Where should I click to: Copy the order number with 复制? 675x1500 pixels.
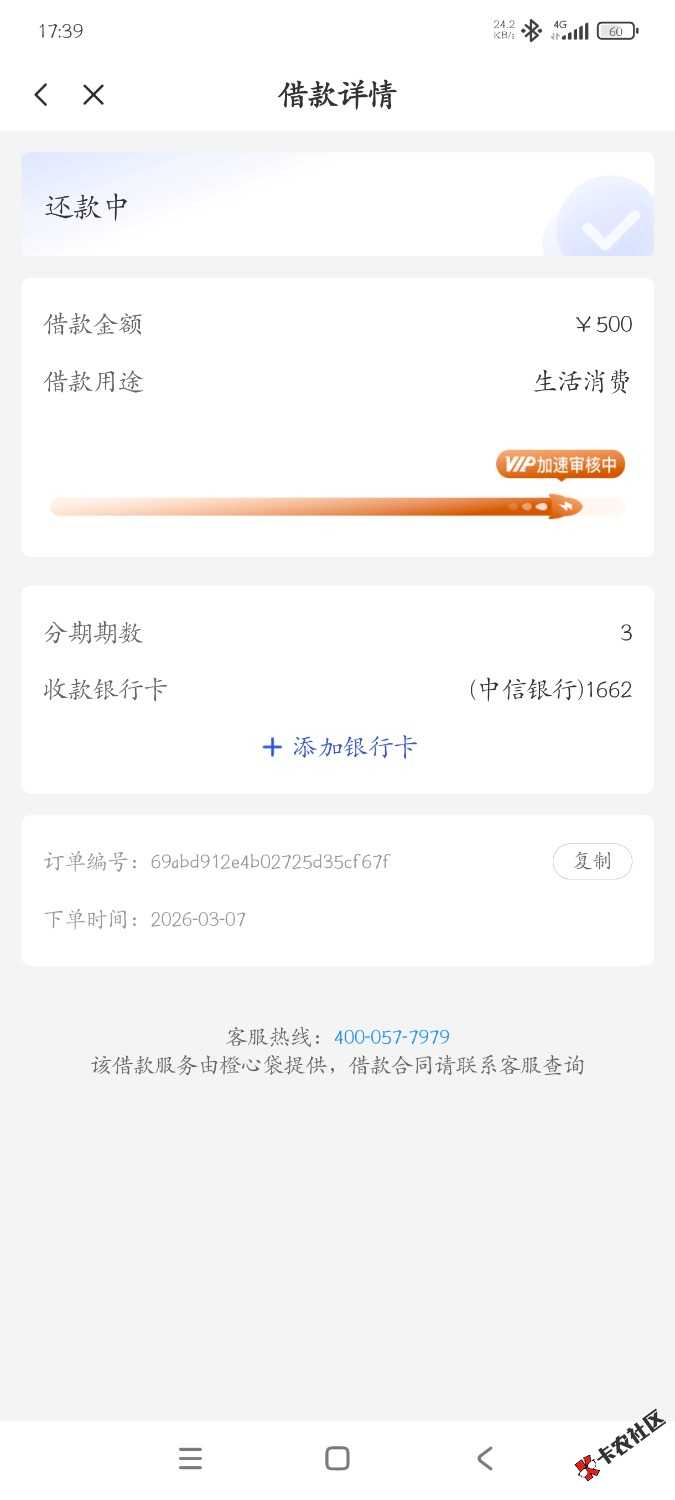(x=592, y=861)
